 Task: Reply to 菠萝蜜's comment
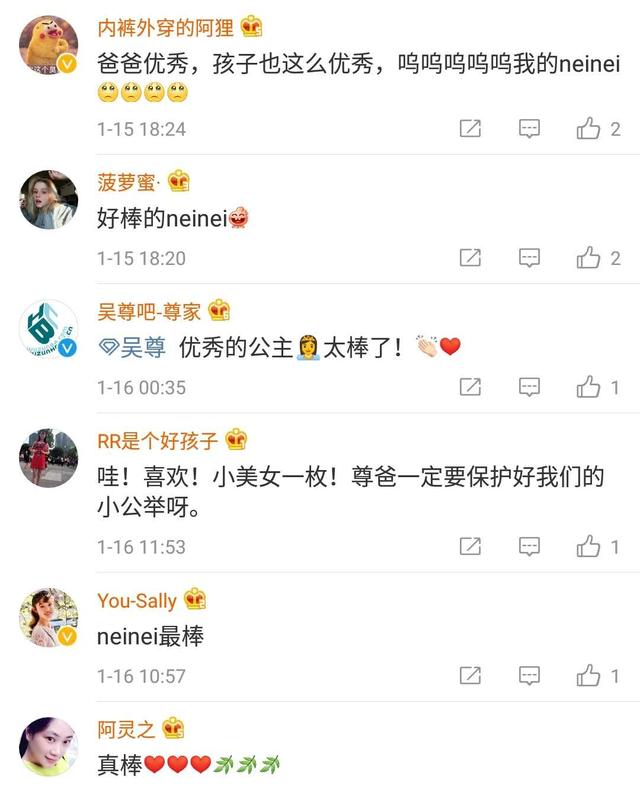point(529,258)
